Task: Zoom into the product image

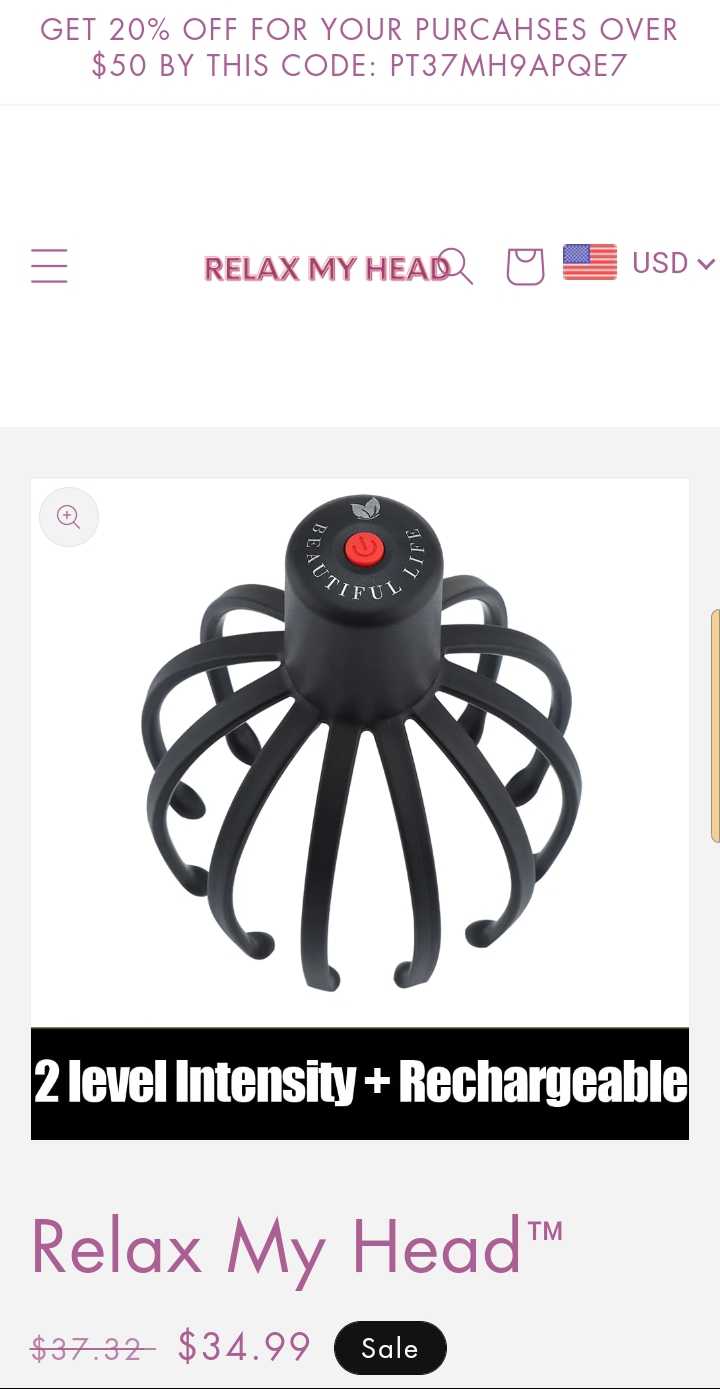Action: point(69,517)
